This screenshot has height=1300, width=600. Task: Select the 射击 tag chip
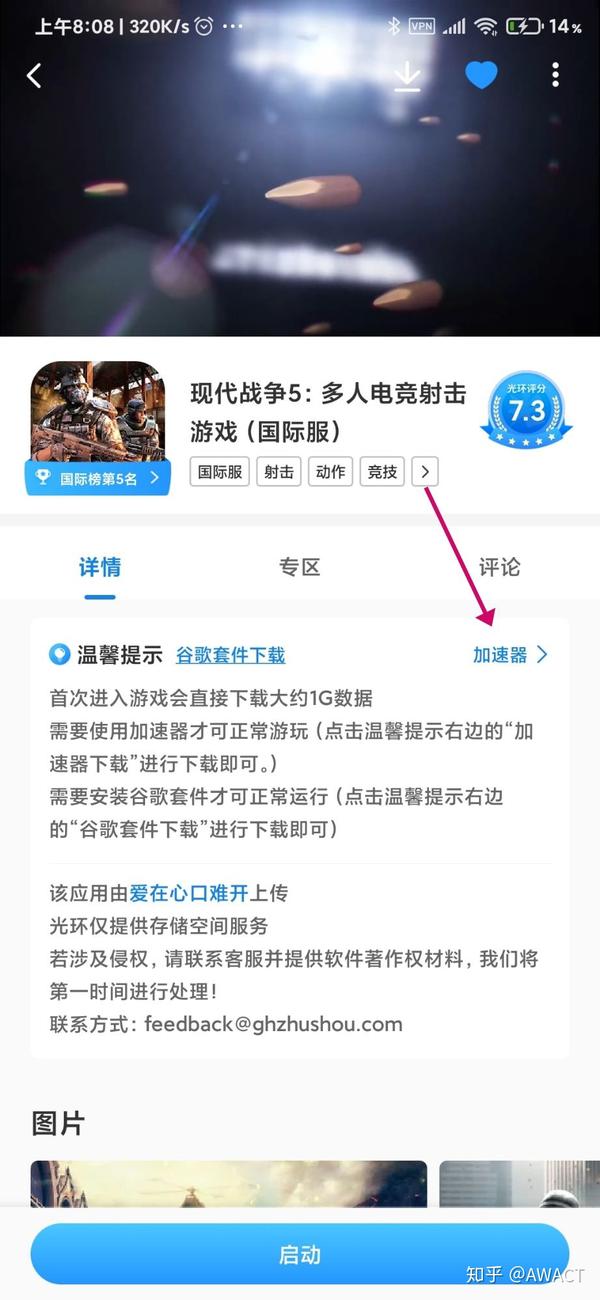pyautogui.click(x=279, y=472)
